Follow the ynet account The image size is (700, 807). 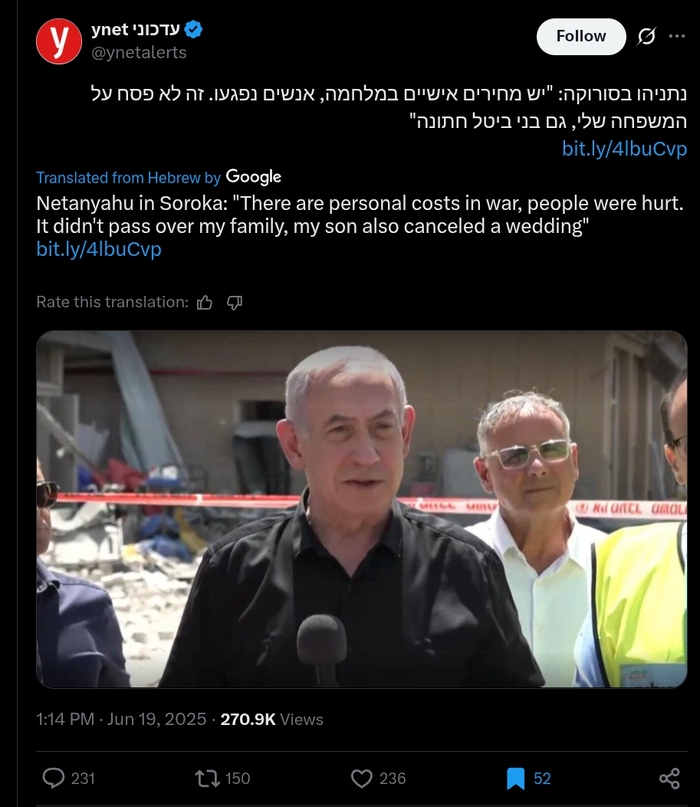pos(581,36)
